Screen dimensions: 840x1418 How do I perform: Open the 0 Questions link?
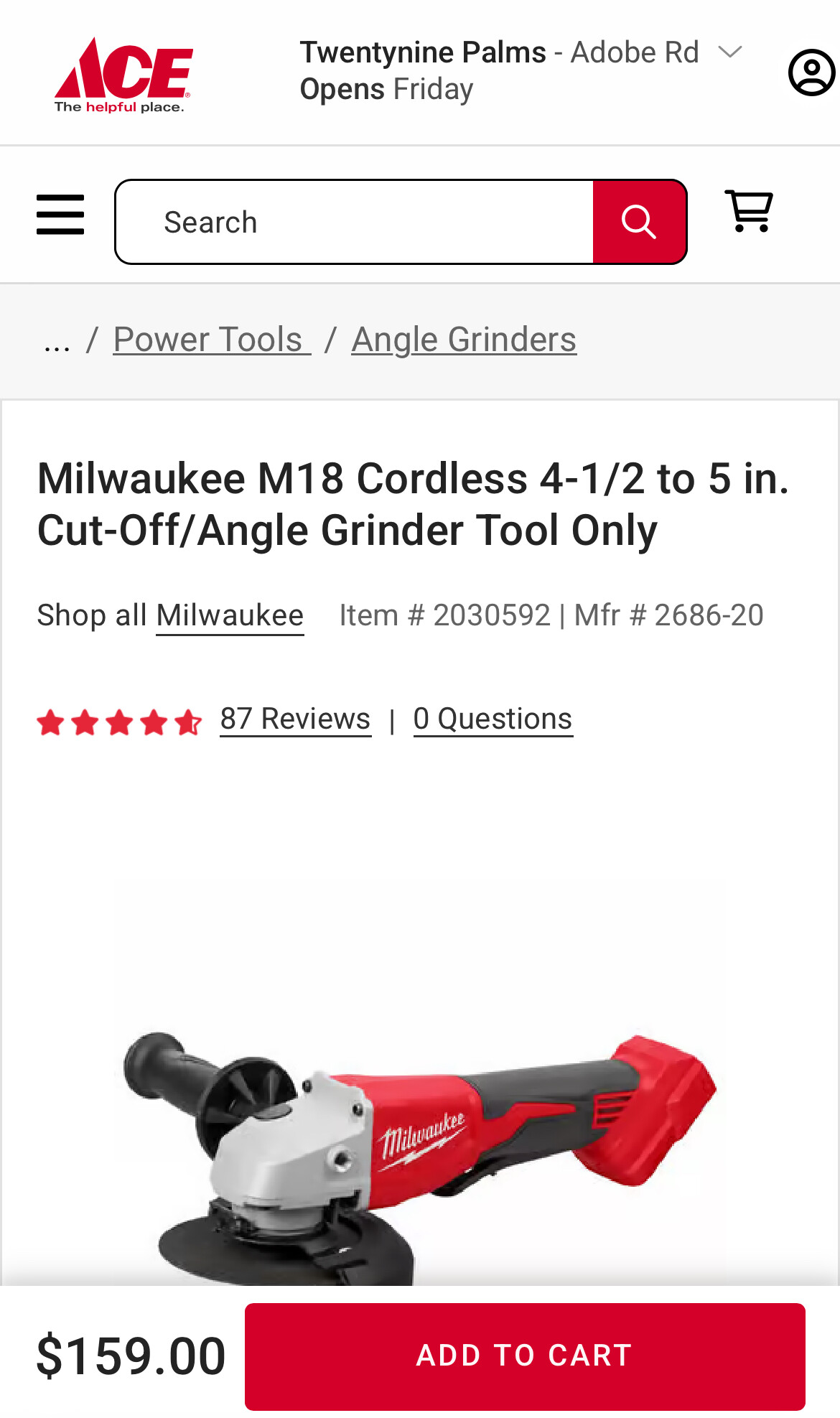tap(493, 719)
